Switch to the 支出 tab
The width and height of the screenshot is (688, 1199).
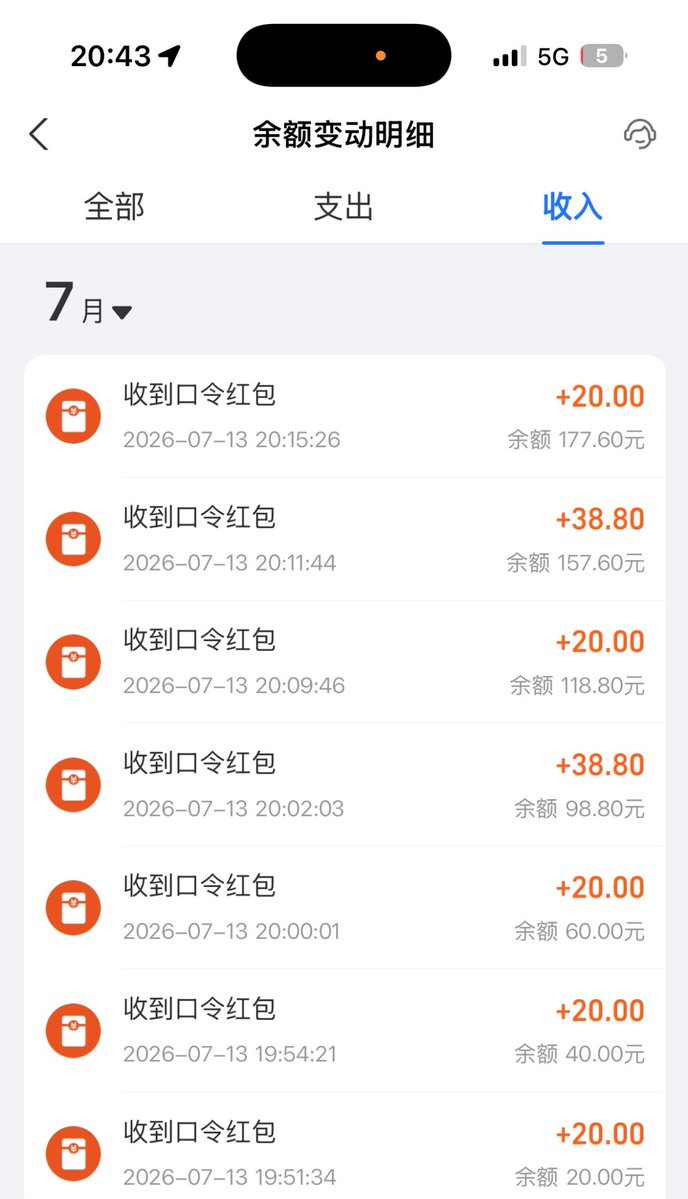[x=343, y=206]
